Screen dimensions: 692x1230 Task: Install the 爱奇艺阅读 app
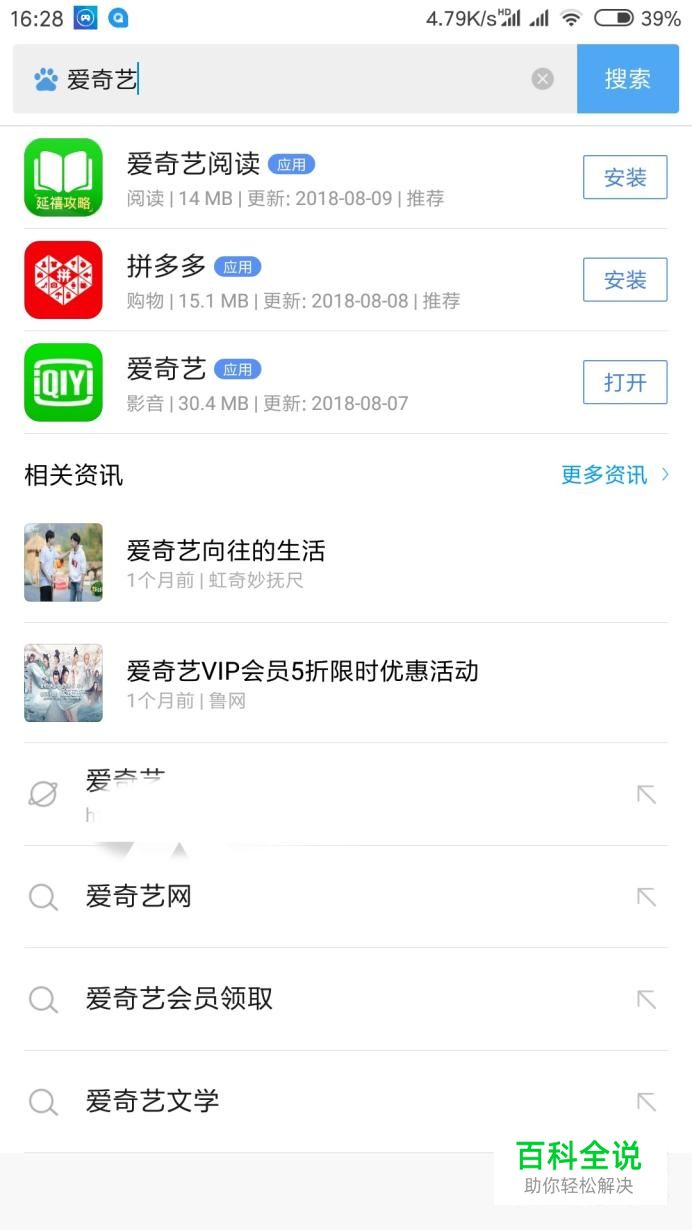(625, 178)
